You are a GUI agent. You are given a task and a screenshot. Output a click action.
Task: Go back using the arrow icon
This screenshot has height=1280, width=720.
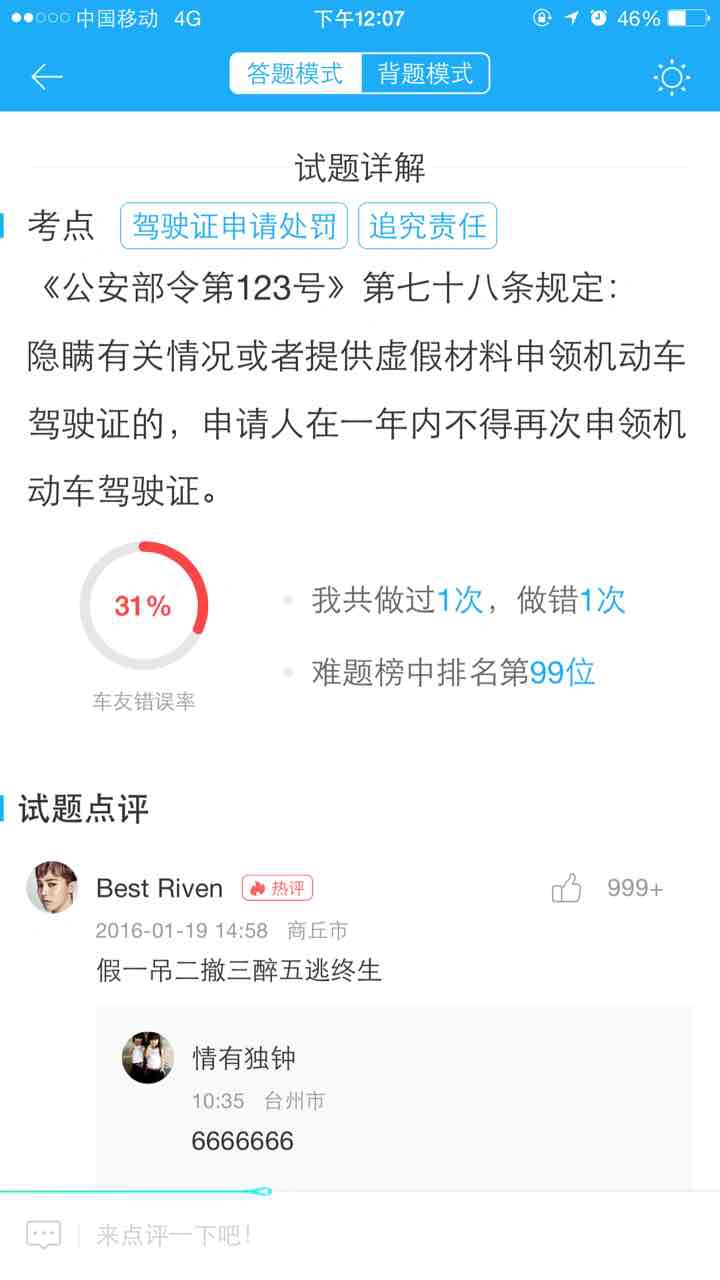pos(47,76)
